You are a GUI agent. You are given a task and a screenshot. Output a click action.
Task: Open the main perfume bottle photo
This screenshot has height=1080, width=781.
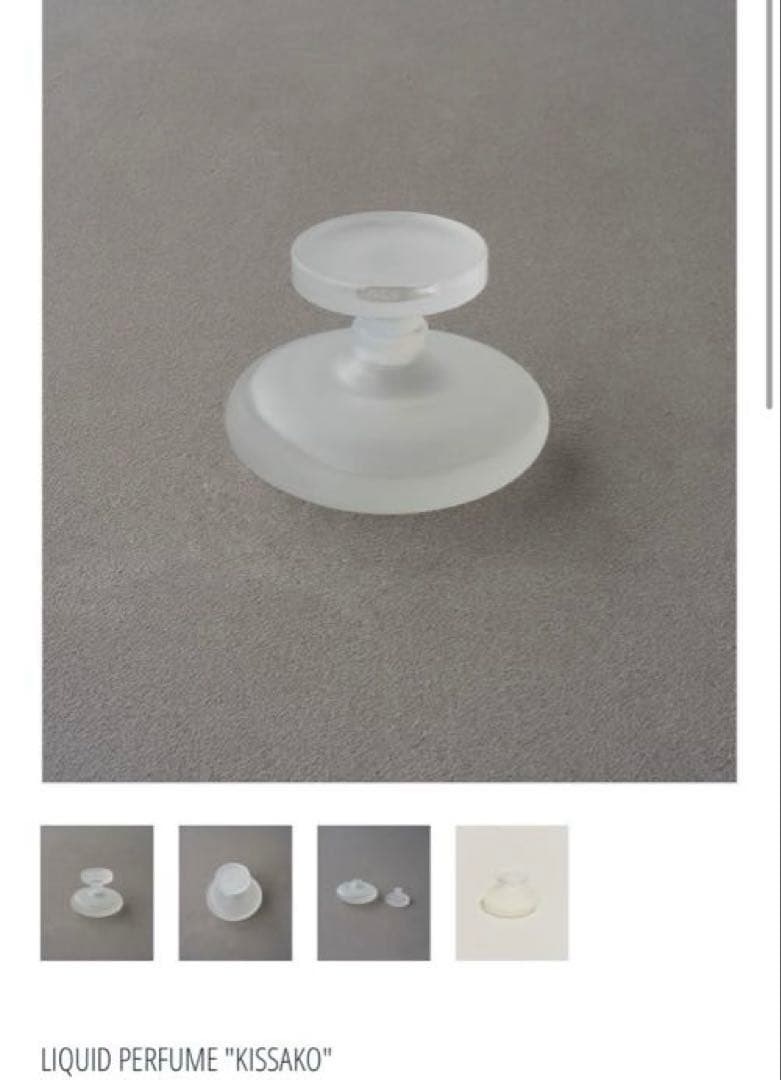click(x=389, y=390)
